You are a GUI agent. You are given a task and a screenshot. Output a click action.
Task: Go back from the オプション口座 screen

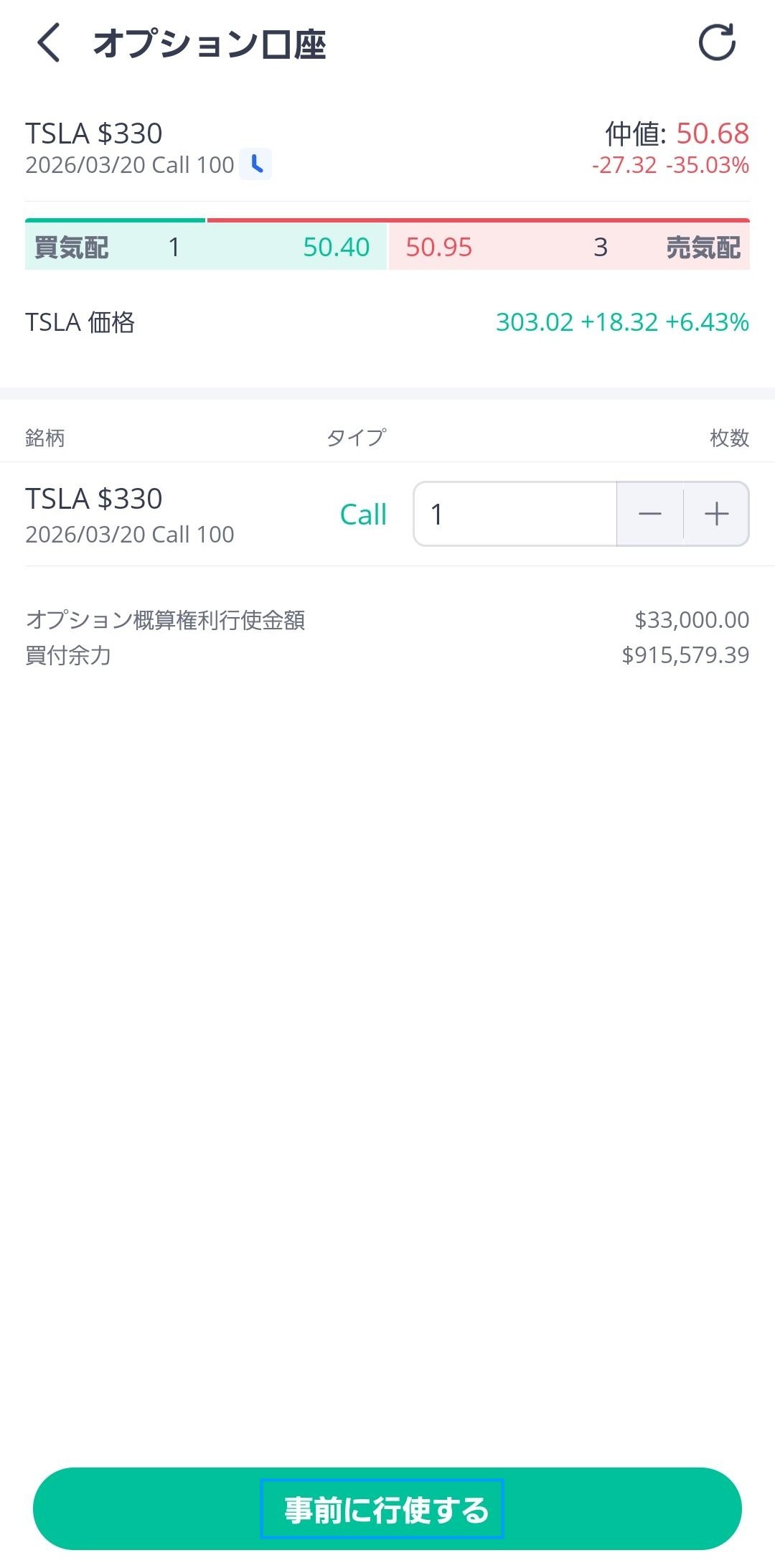49,43
